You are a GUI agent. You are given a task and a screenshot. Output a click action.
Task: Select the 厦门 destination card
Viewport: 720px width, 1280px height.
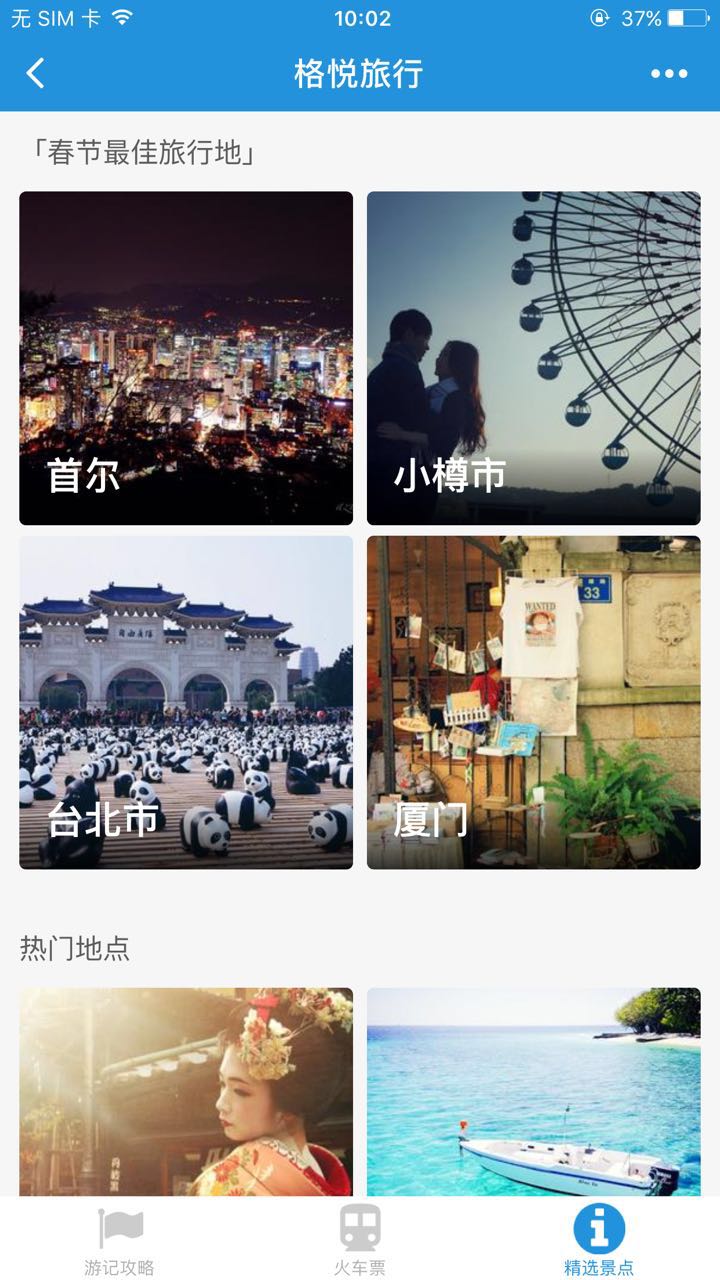click(533, 702)
